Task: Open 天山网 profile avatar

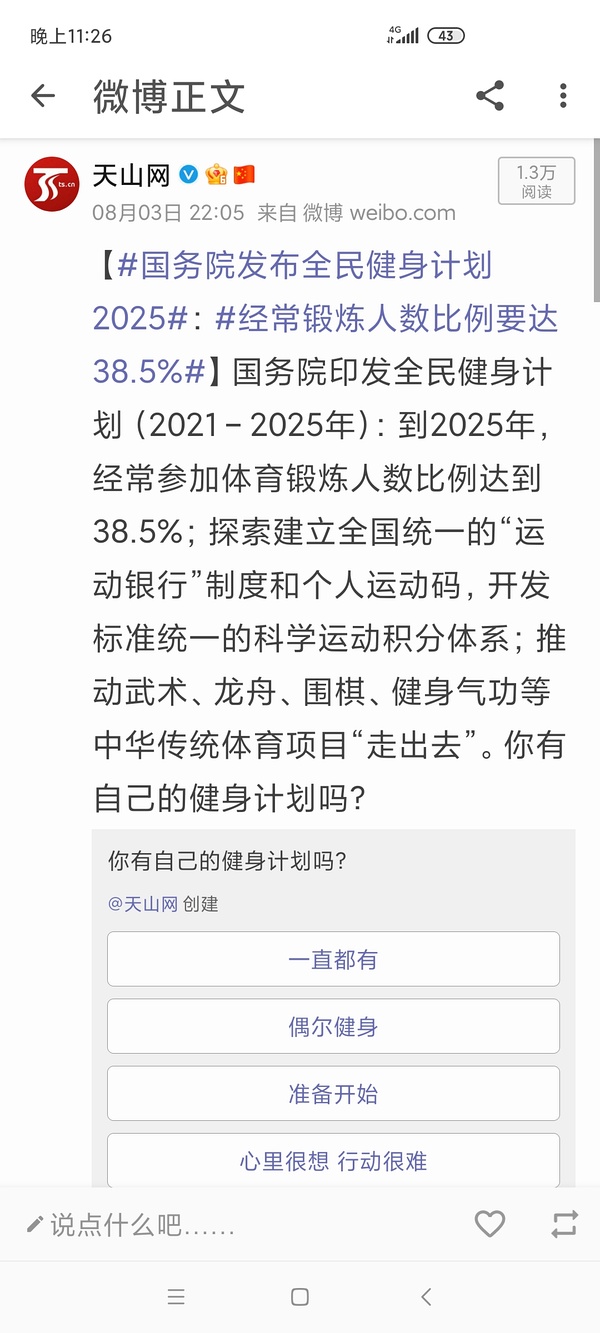Action: 52,184
